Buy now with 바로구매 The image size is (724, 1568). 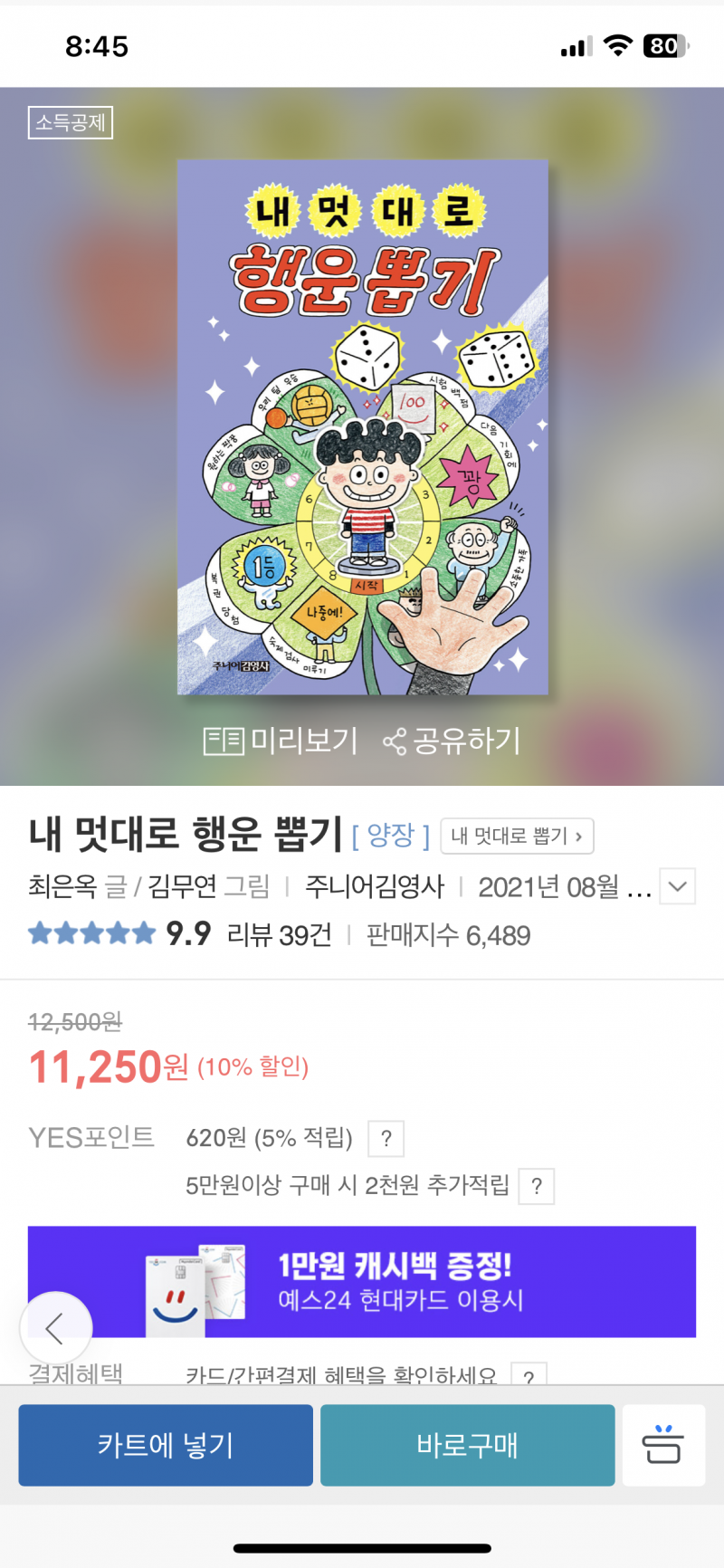coord(467,1445)
